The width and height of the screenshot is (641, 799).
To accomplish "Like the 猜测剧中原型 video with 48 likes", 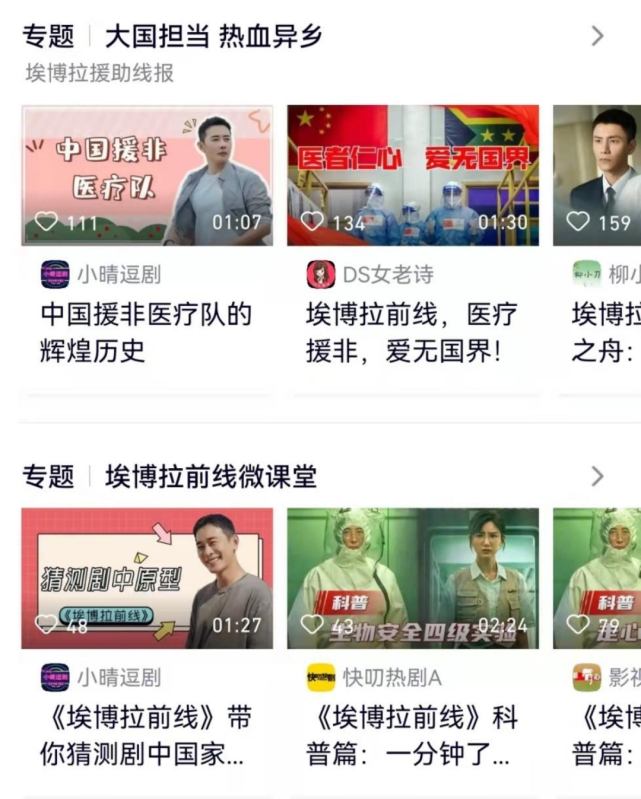I will [47, 624].
